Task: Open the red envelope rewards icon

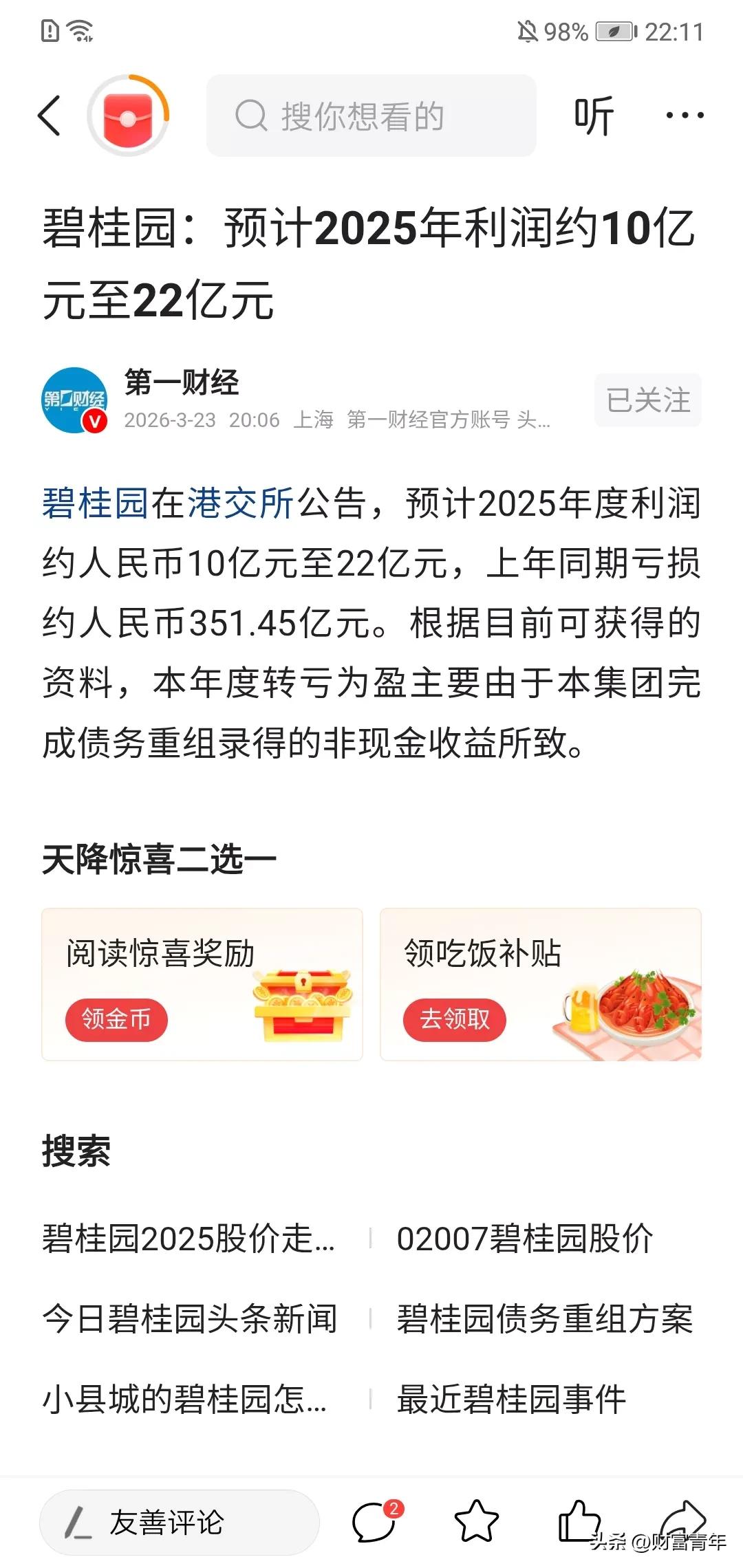Action: tap(127, 116)
